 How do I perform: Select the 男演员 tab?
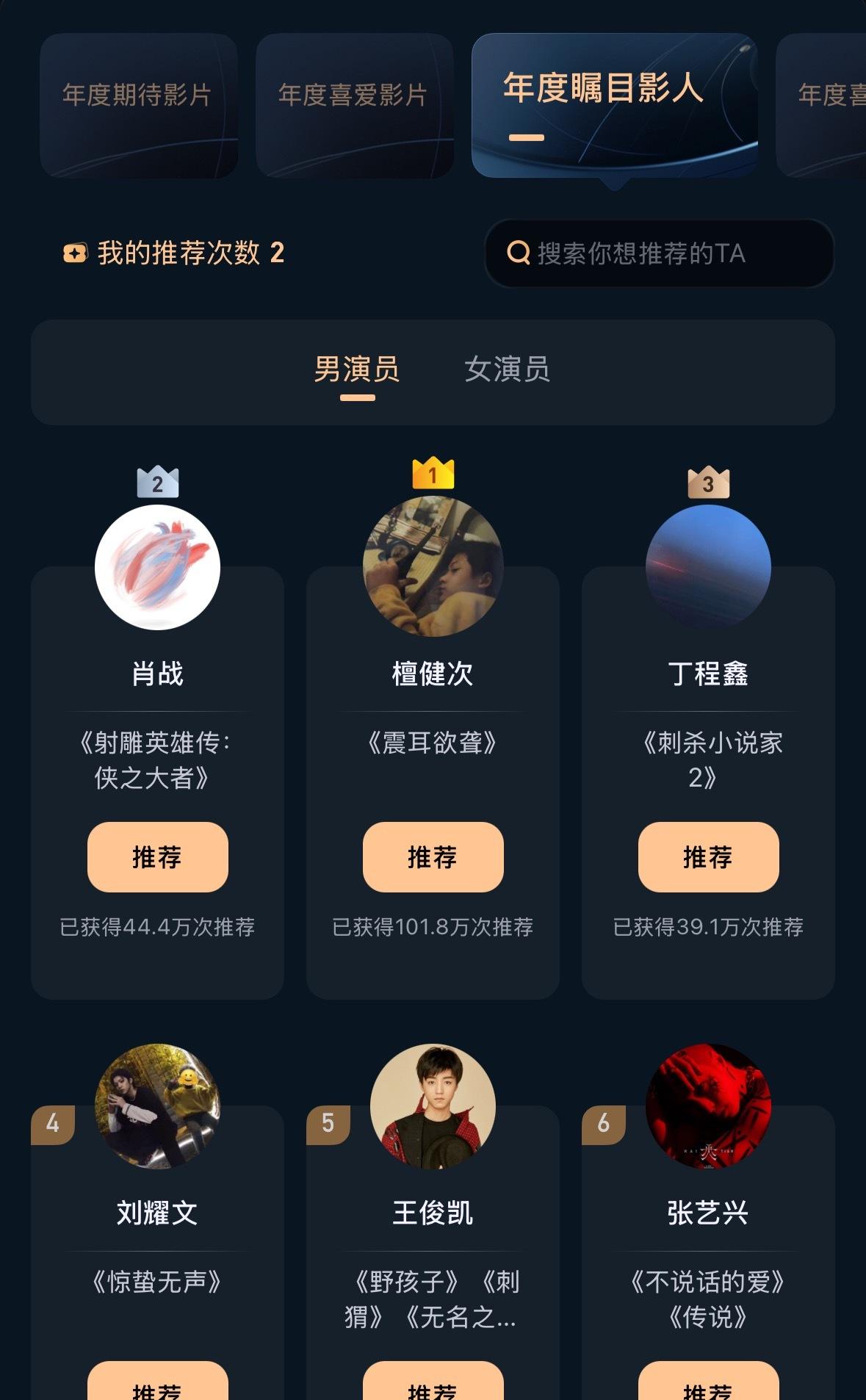357,369
